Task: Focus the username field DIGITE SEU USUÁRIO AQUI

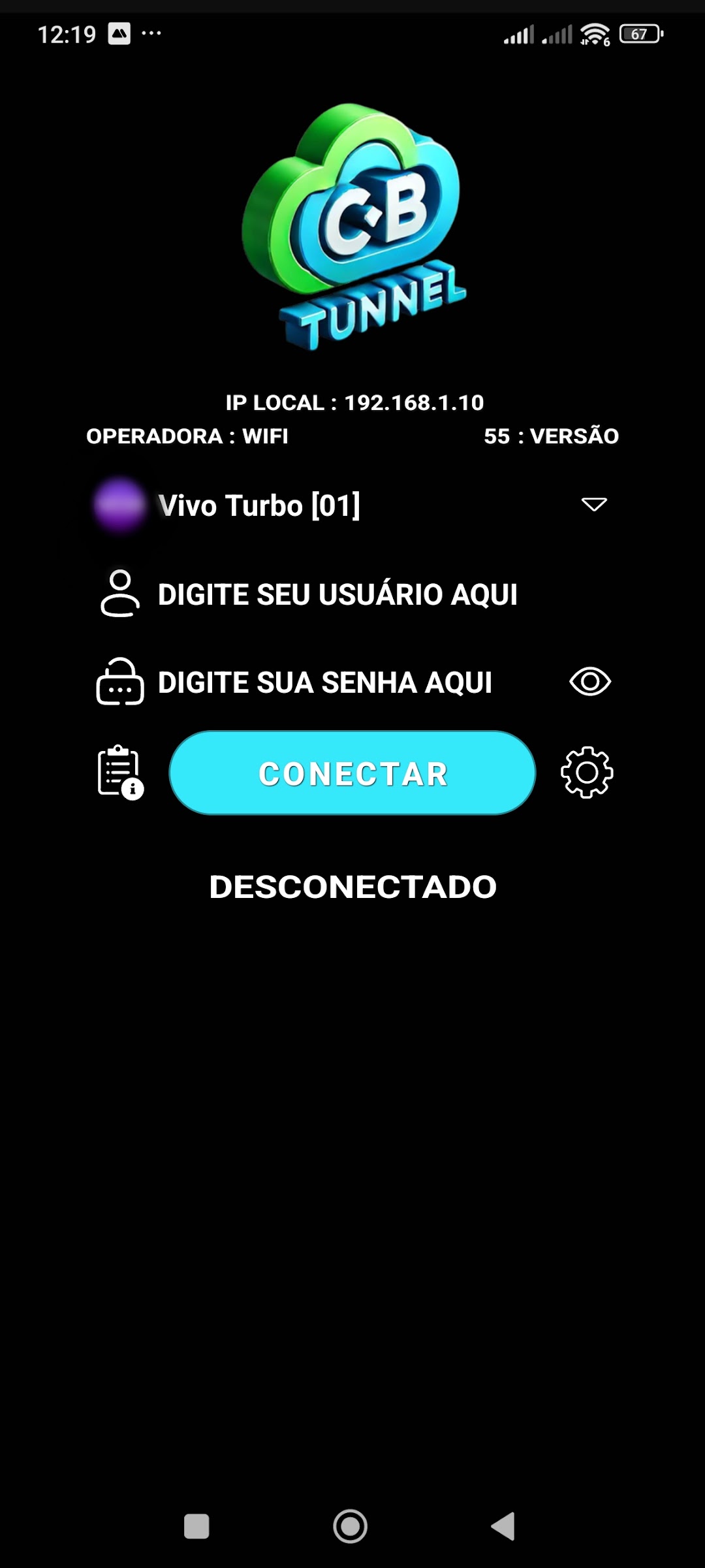Action: click(x=337, y=594)
